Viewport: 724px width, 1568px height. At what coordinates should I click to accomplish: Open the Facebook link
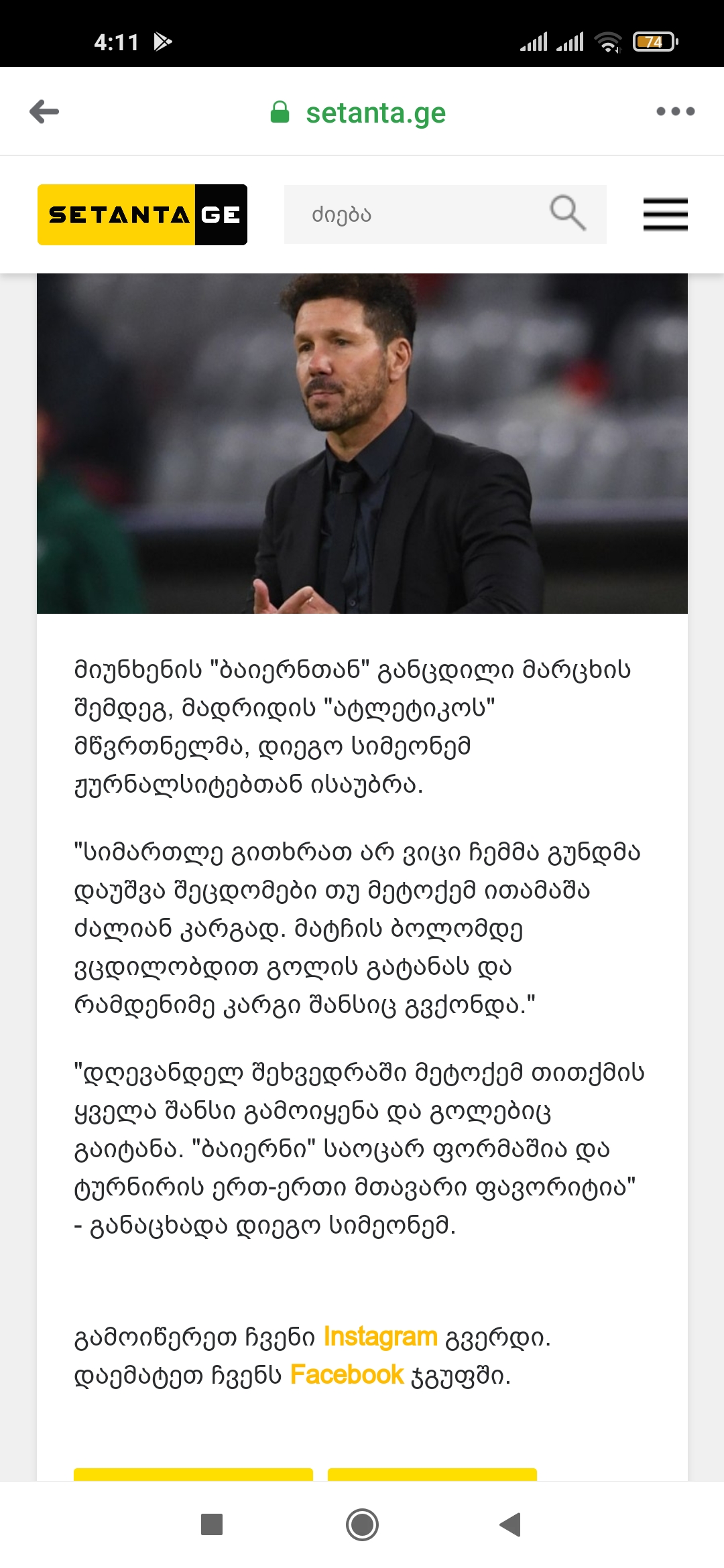point(347,1374)
